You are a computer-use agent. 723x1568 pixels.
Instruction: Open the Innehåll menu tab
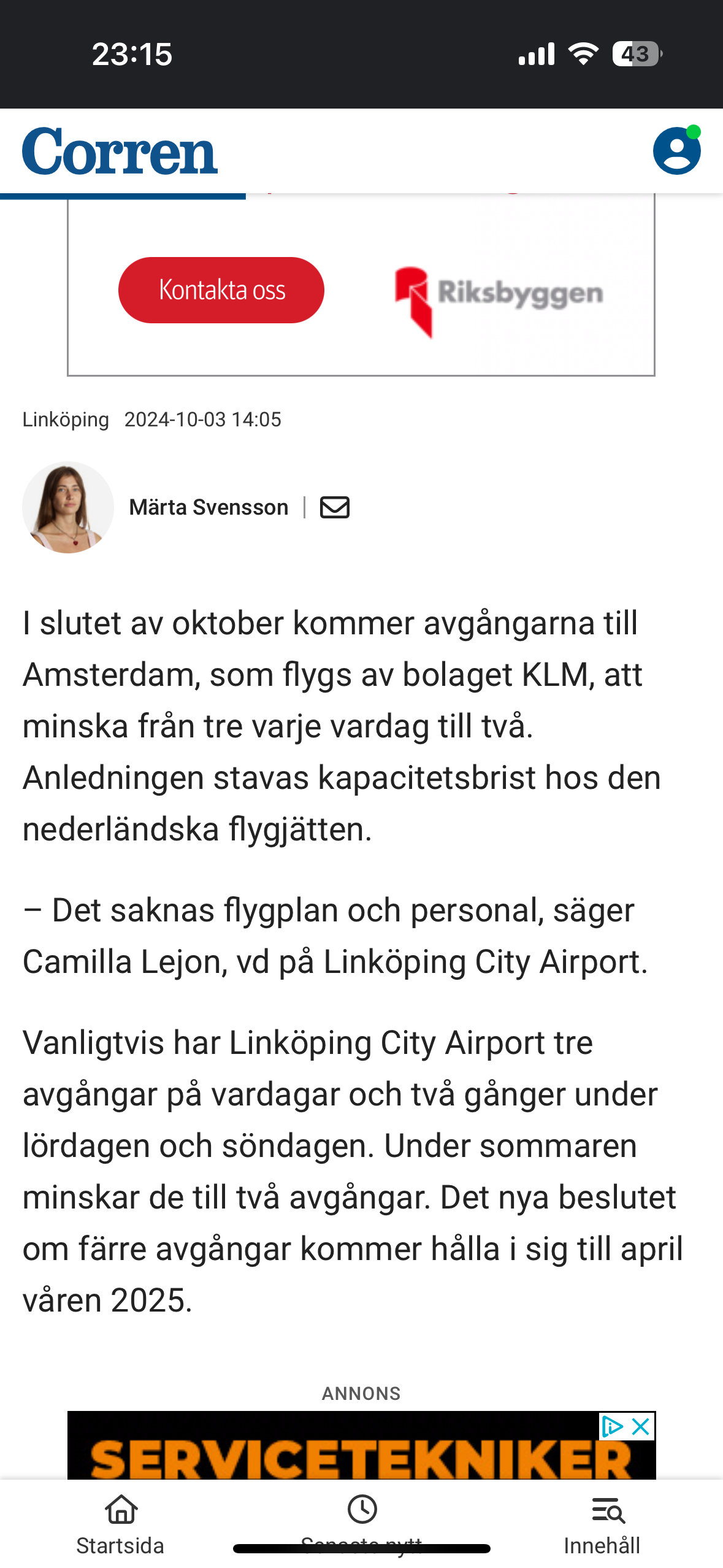[602, 1524]
